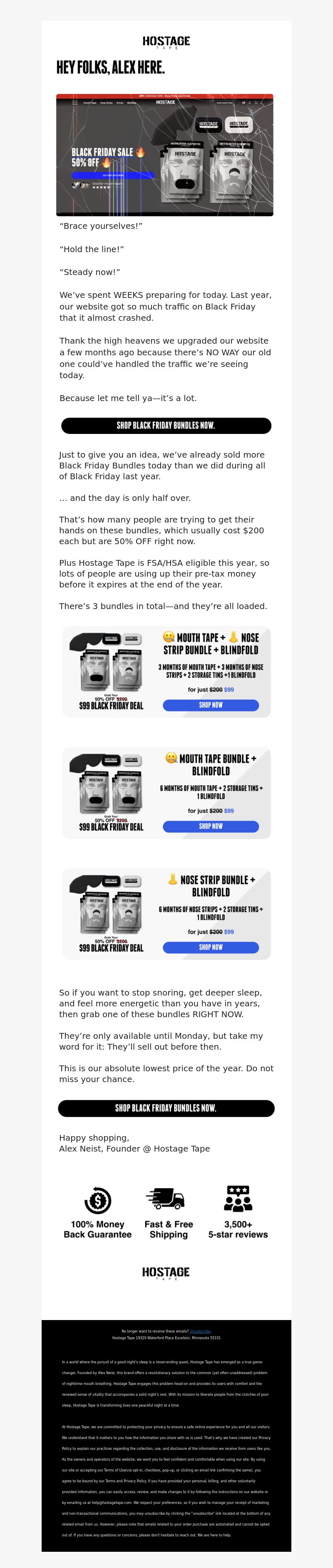Shop Now for Mouth Tape Bundle + Blindfold
The width and height of the screenshot is (333, 1568).
pos(211,826)
